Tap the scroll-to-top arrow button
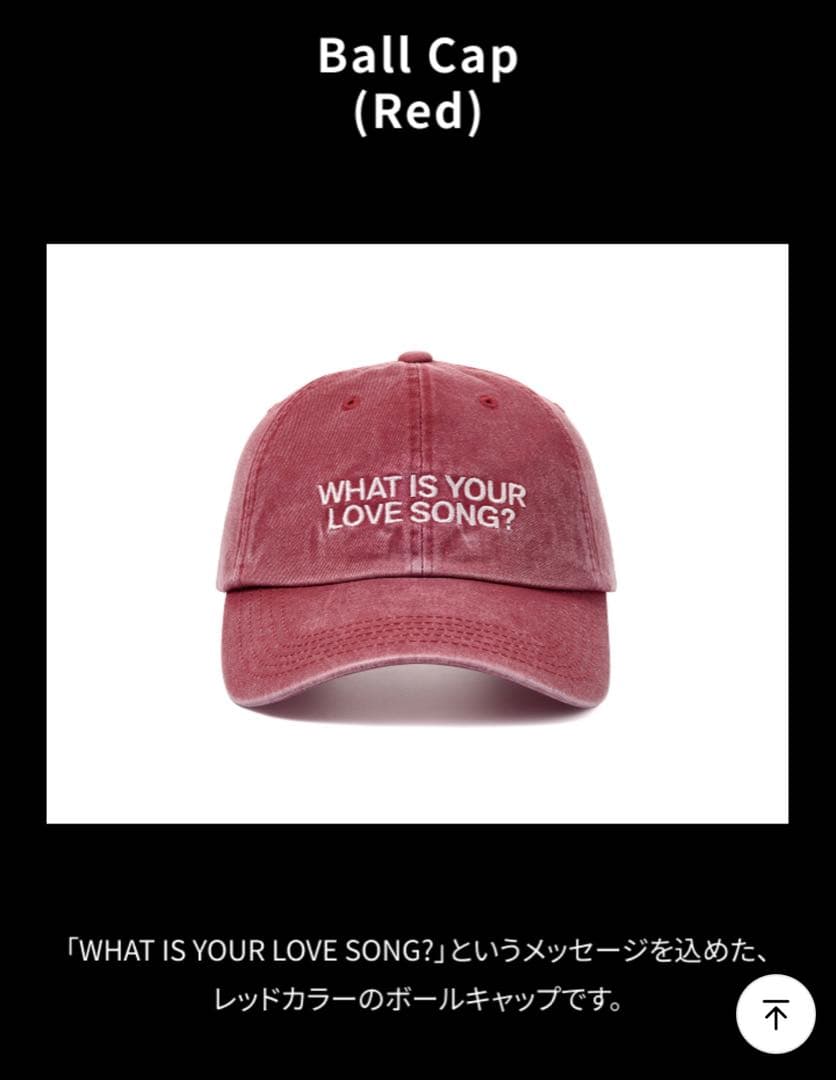 click(x=775, y=1013)
